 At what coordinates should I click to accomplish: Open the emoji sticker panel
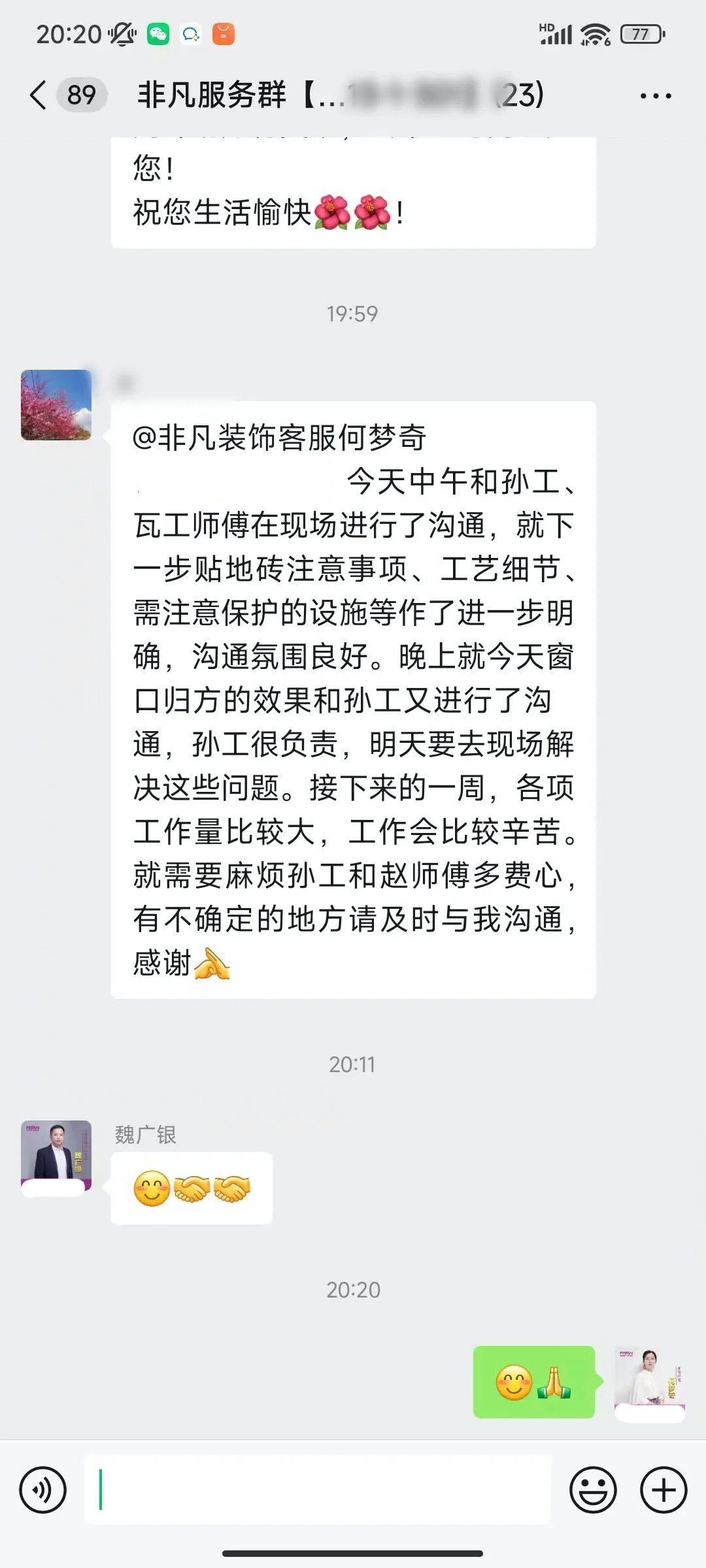(593, 1490)
